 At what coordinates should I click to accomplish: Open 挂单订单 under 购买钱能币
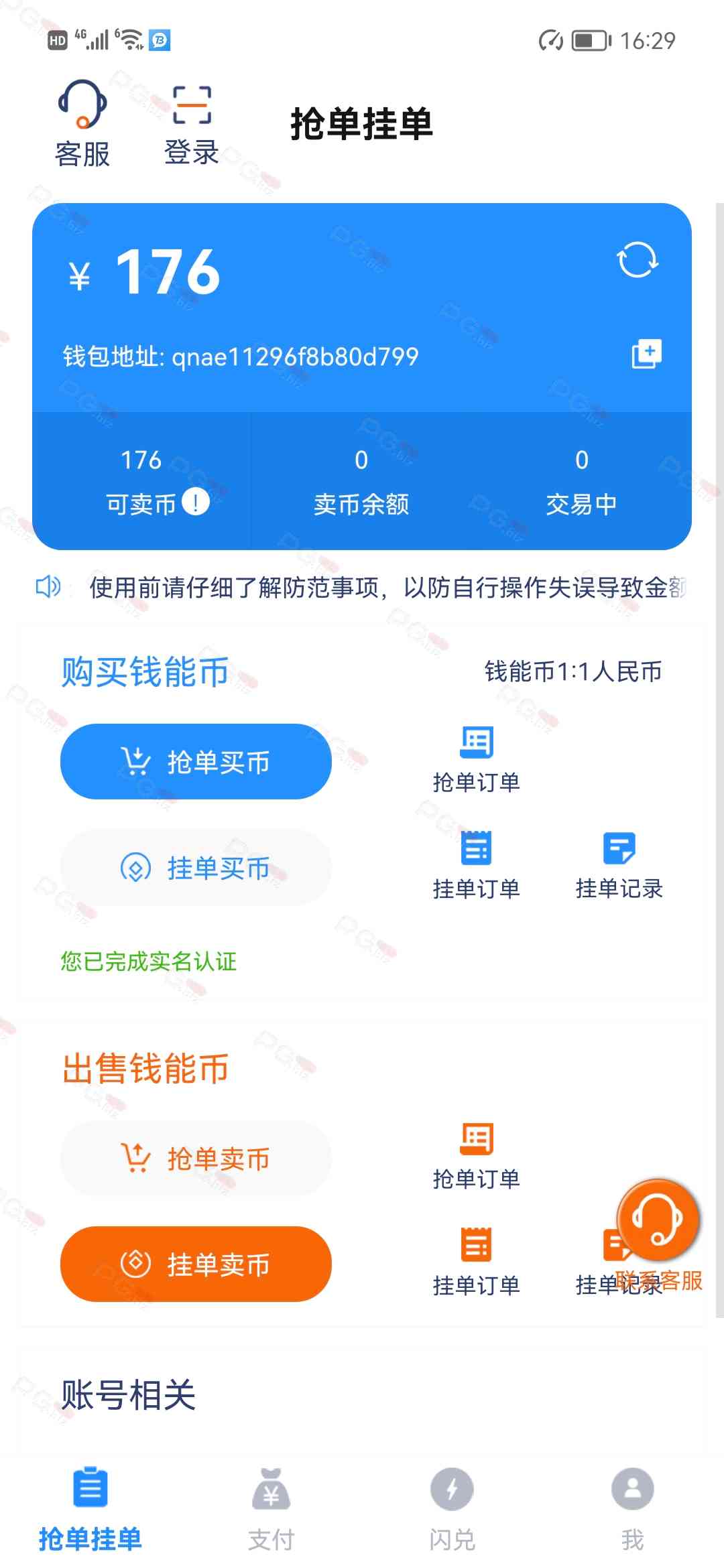(476, 866)
